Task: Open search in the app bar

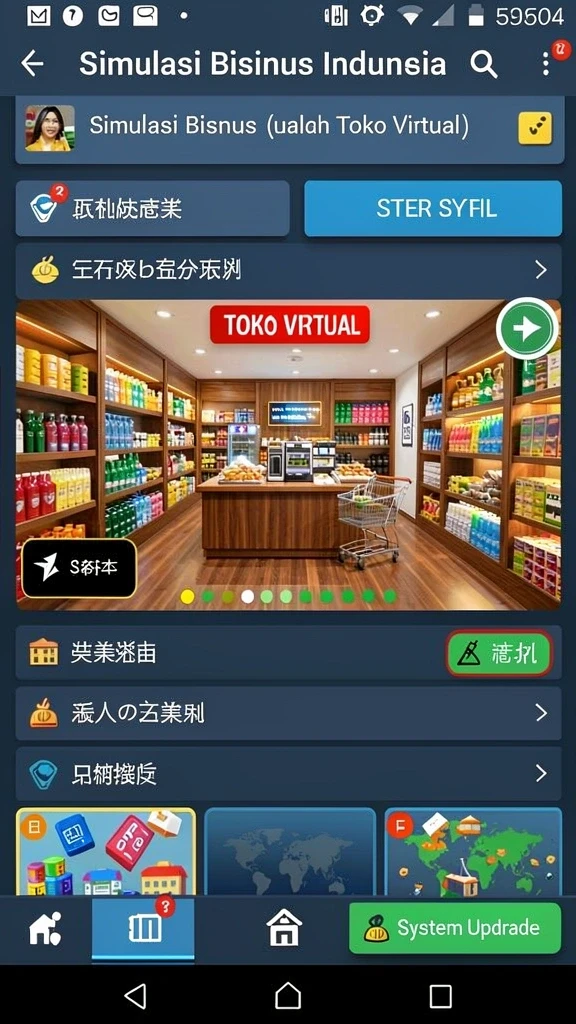Action: click(x=483, y=63)
